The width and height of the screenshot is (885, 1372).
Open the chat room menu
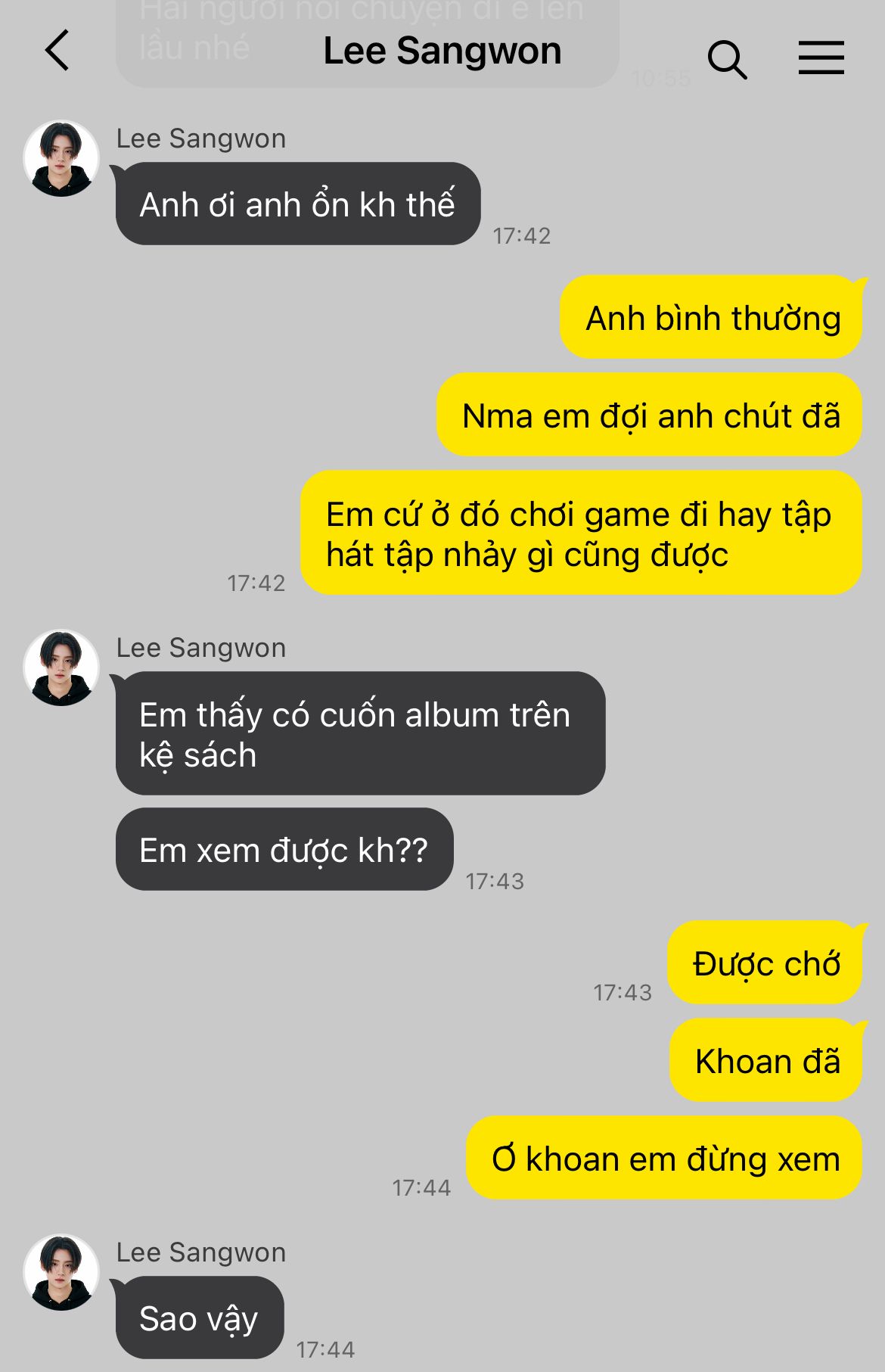pyautogui.click(x=821, y=58)
